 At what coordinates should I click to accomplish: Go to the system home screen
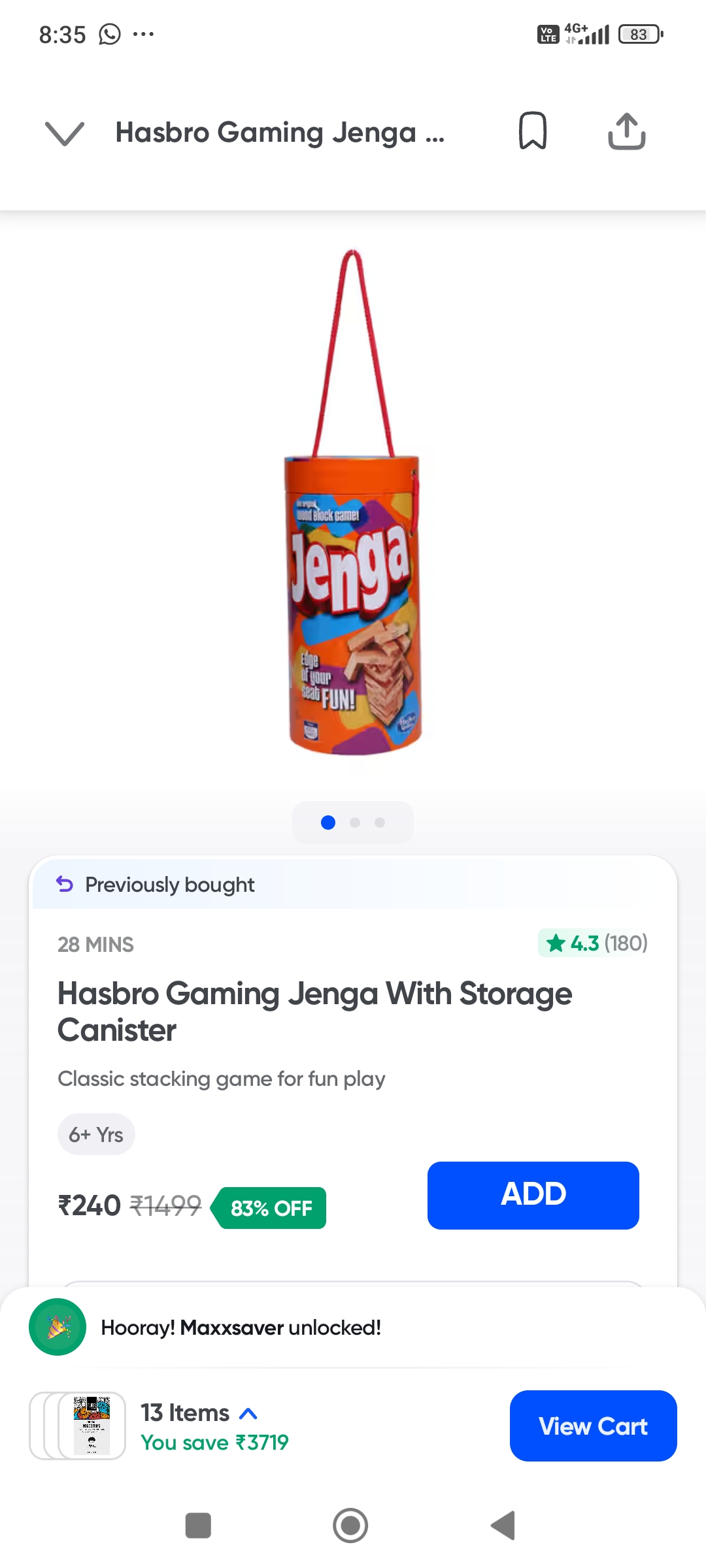coord(350,1526)
